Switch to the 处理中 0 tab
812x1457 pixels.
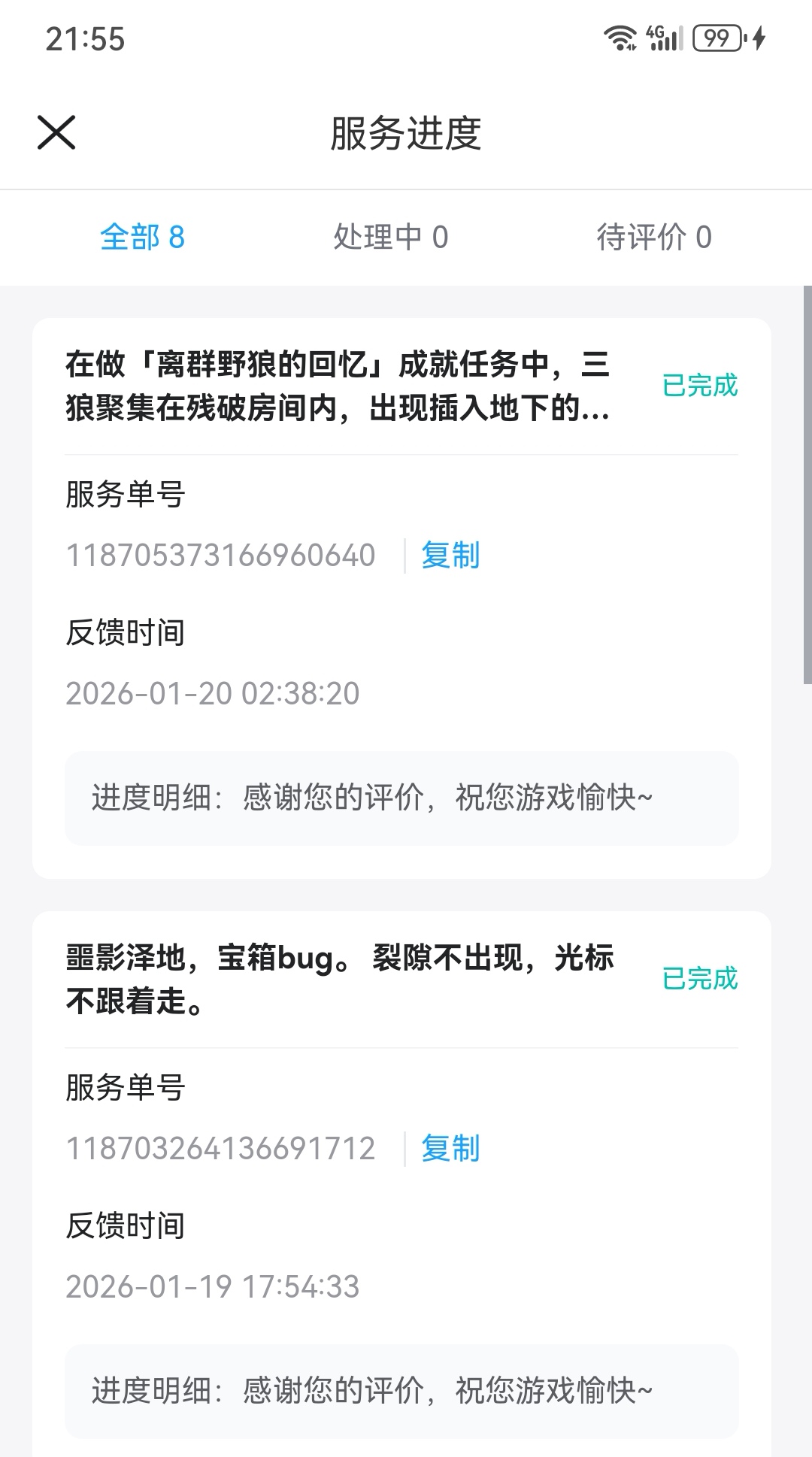390,238
